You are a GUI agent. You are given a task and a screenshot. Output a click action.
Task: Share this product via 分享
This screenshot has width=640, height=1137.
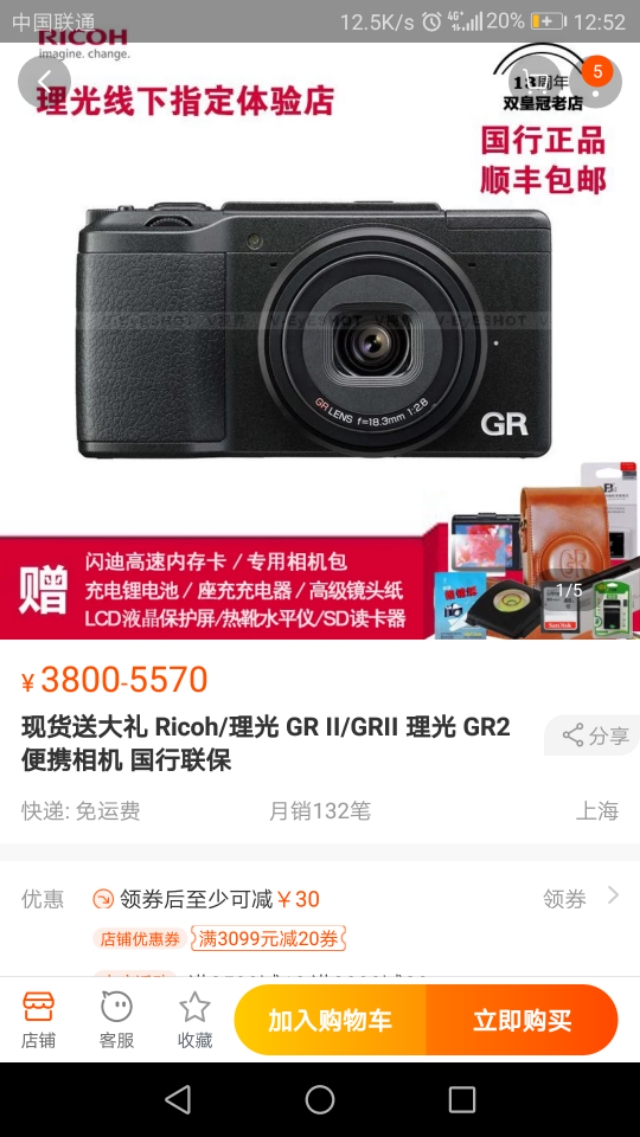pos(595,736)
